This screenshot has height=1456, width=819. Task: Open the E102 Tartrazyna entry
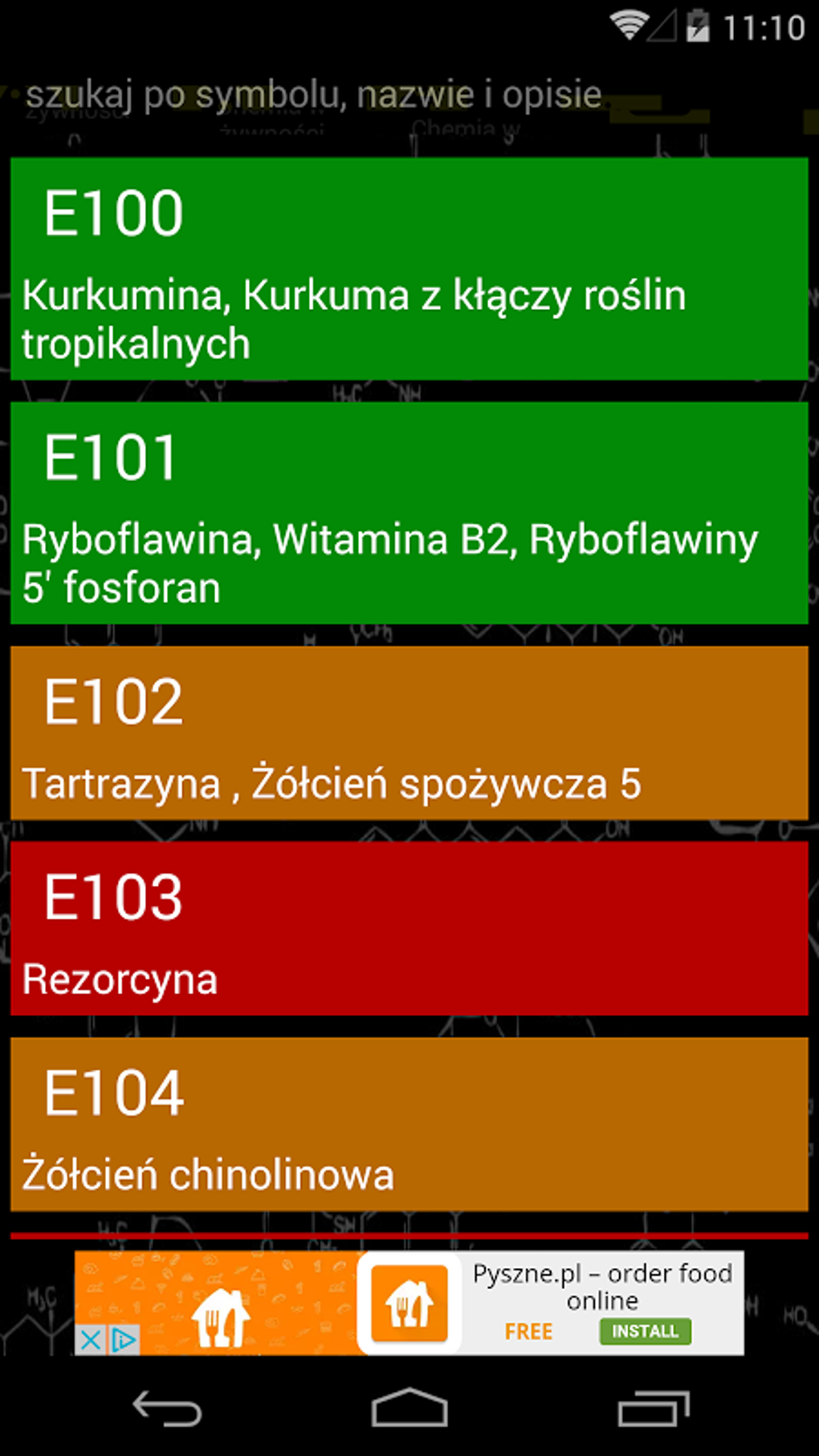pos(409,735)
